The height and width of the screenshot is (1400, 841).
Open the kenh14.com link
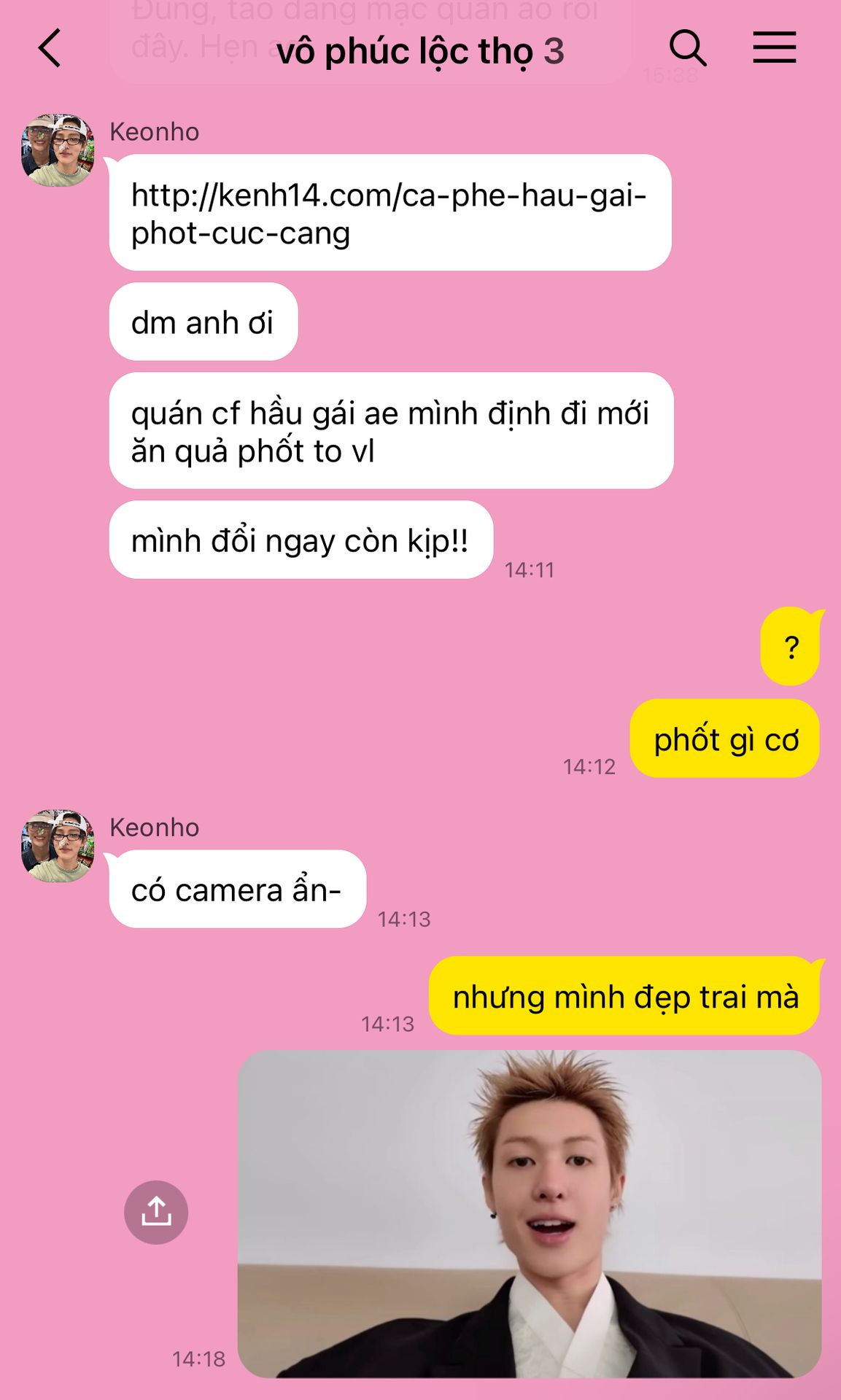point(388,214)
